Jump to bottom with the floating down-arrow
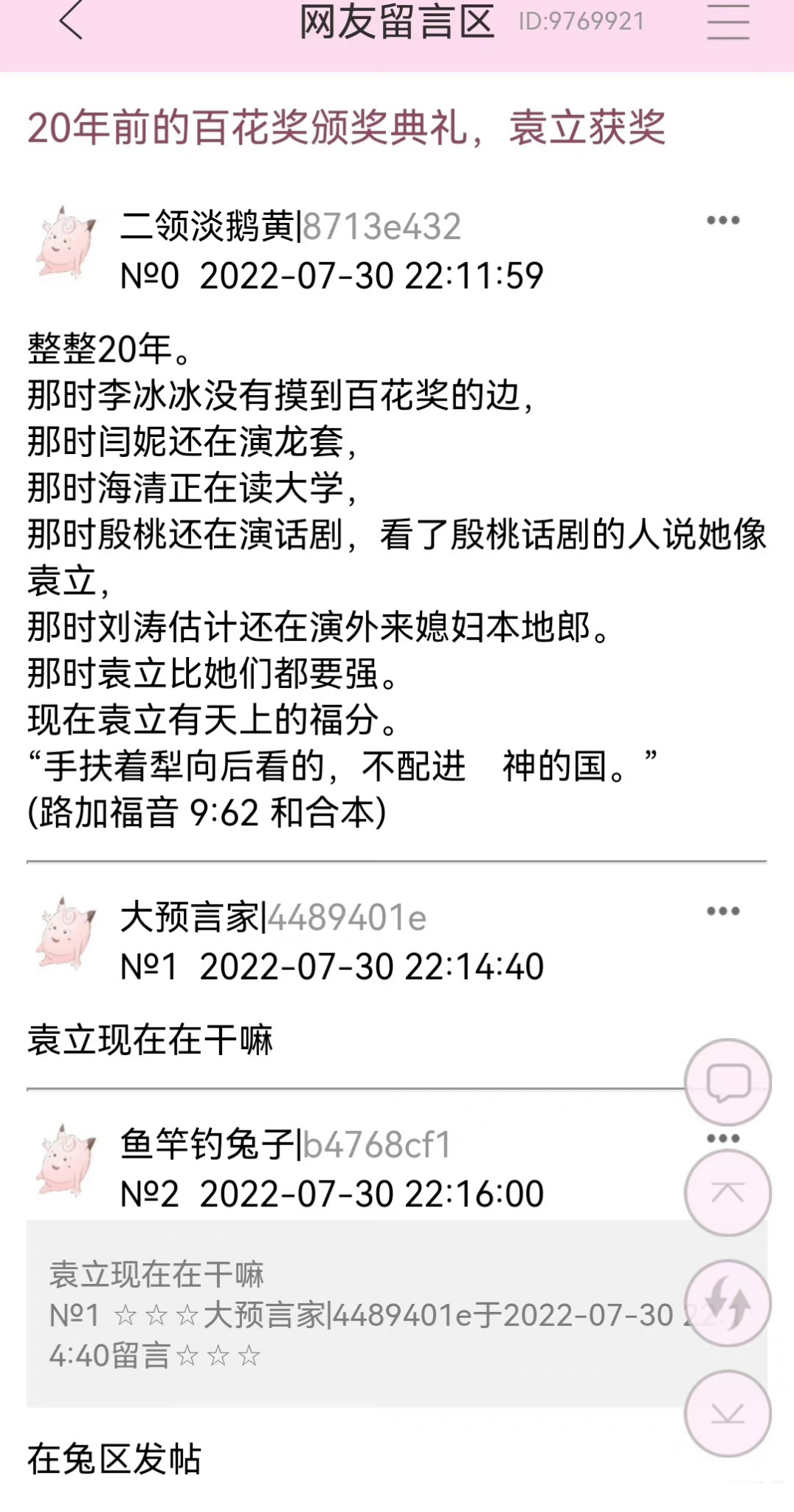This screenshot has width=794, height=1512. (x=728, y=1413)
